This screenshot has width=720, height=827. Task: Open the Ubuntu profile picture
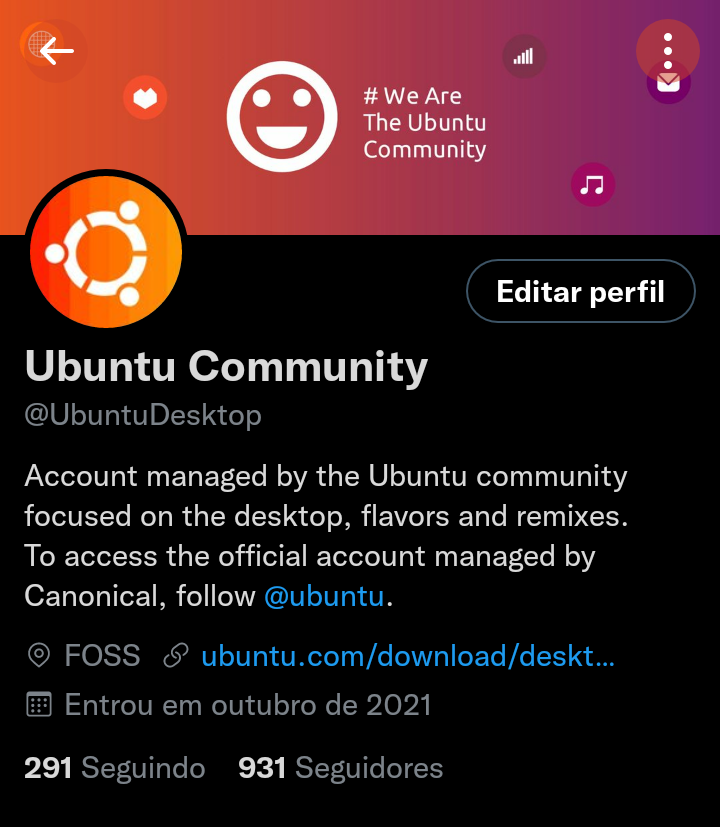click(106, 252)
